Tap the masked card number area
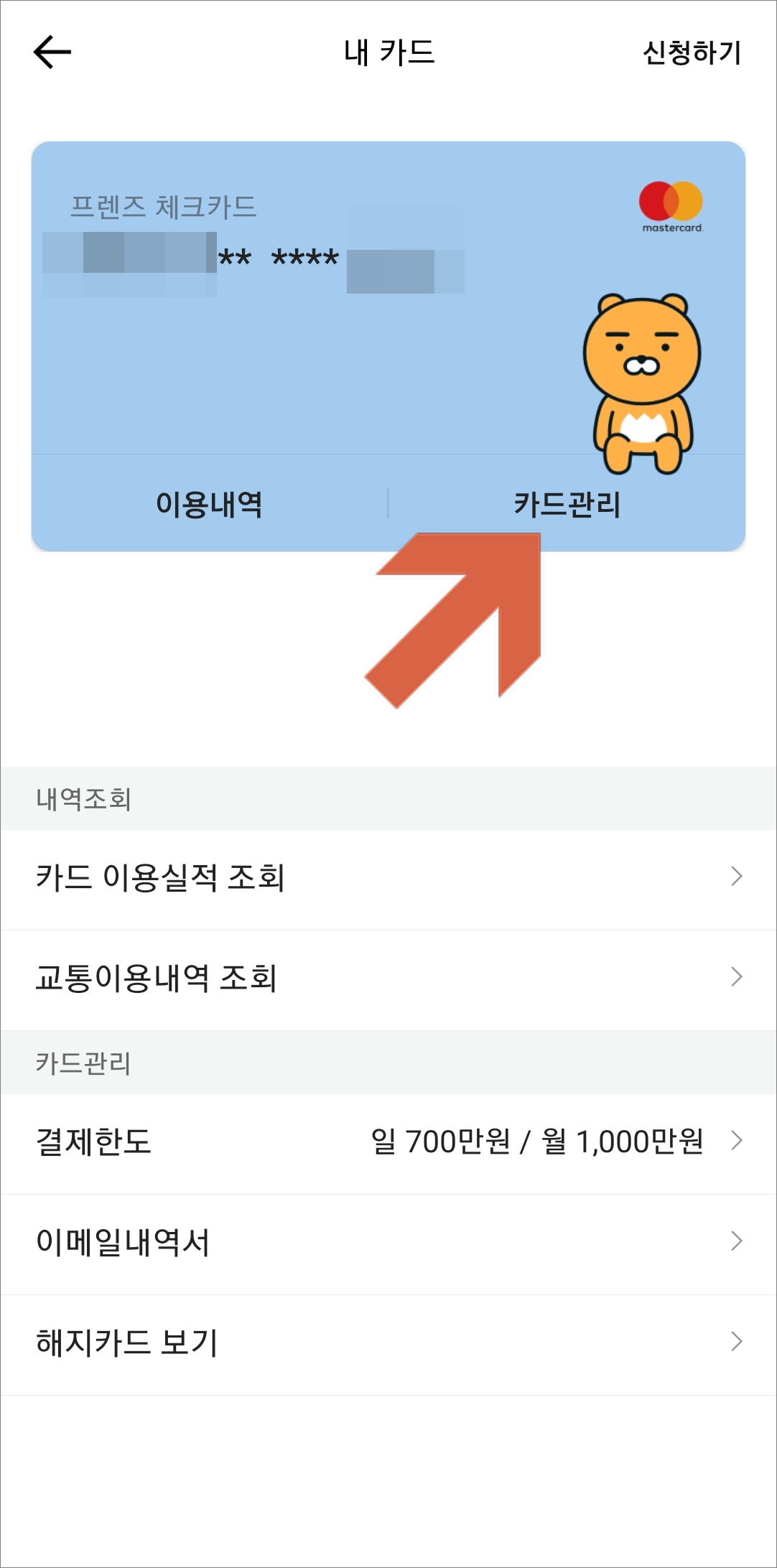Viewport: 777px width, 1568px height. [x=215, y=258]
